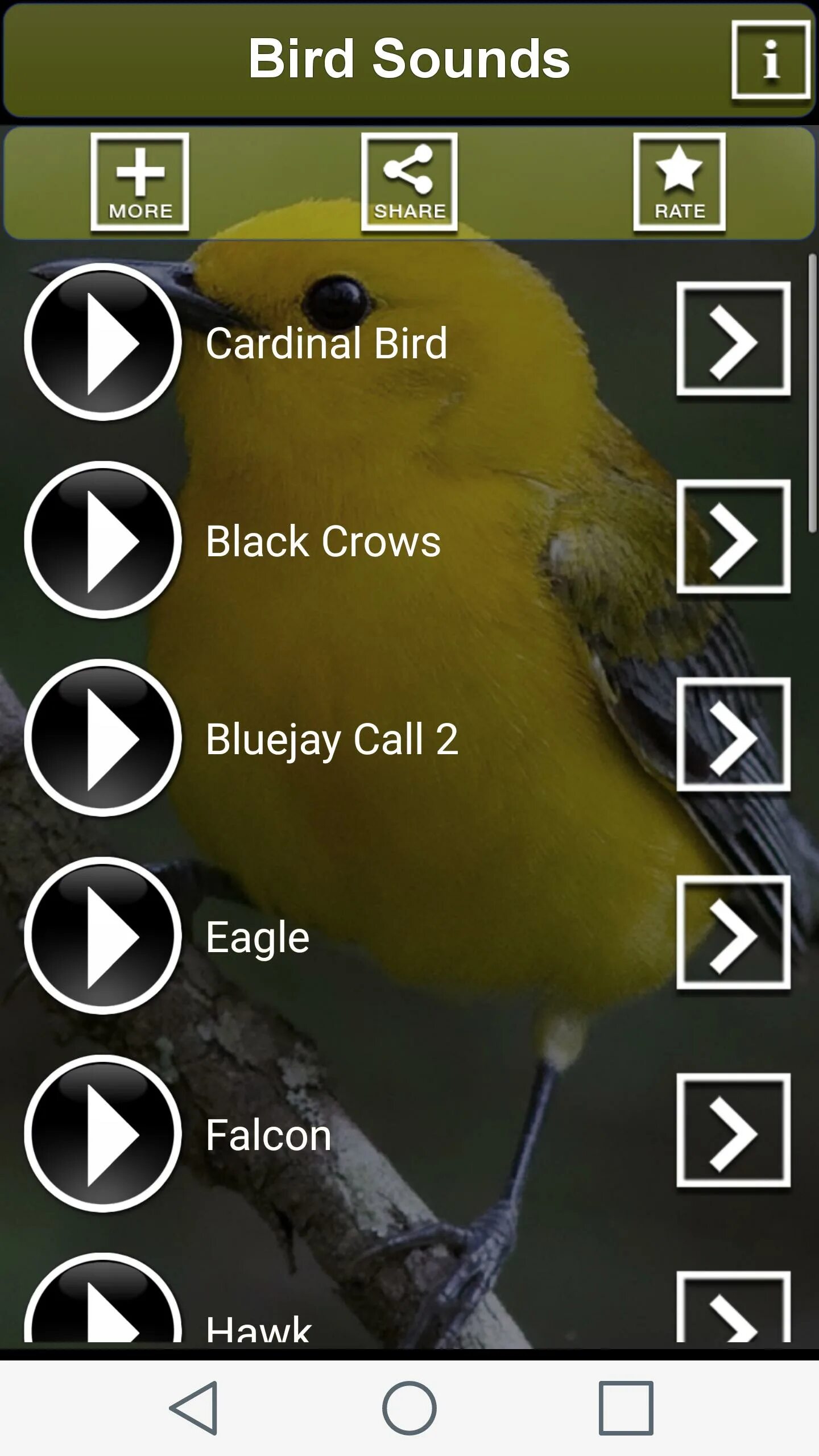Play the Eagle sound

[x=103, y=935]
